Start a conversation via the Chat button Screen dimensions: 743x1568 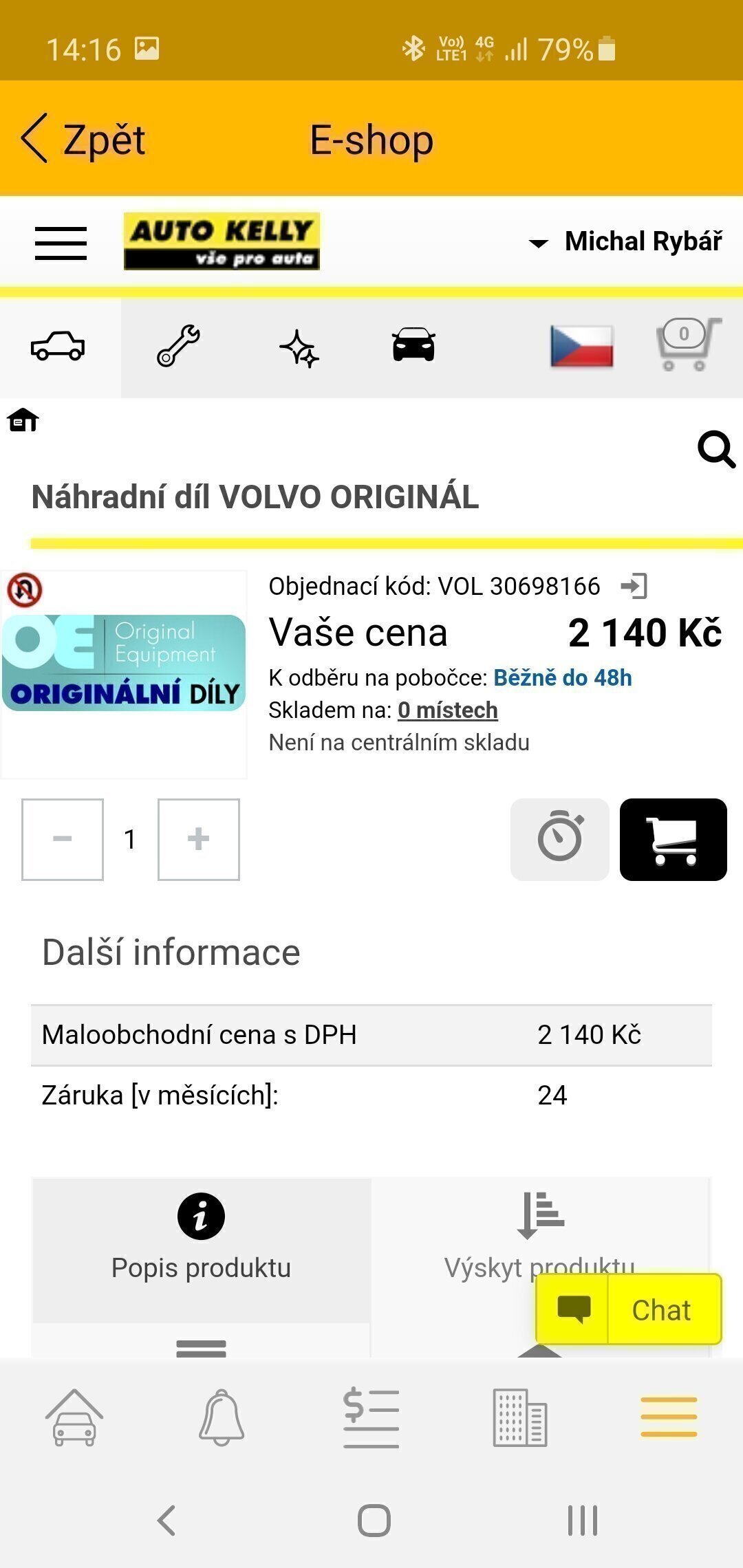(x=629, y=1309)
